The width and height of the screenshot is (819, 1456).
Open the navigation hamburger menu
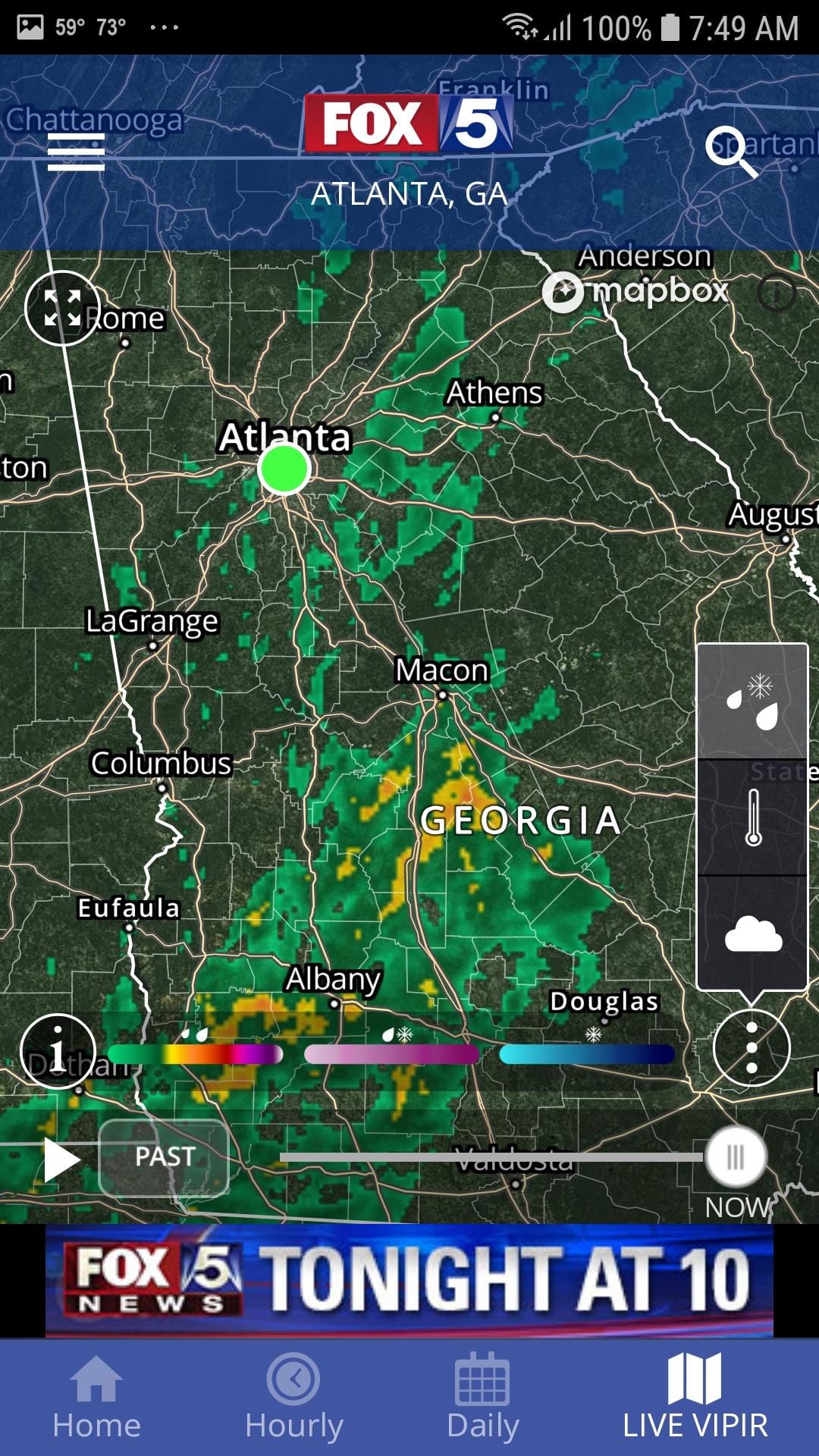tap(76, 152)
